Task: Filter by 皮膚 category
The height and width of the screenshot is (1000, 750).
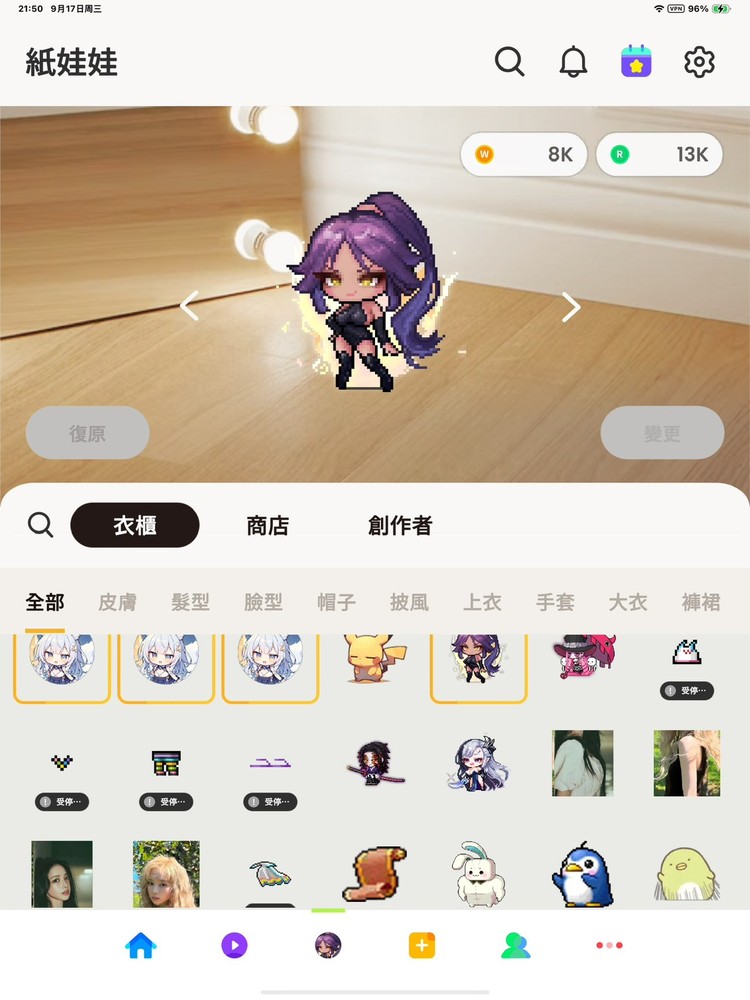Action: tap(117, 602)
